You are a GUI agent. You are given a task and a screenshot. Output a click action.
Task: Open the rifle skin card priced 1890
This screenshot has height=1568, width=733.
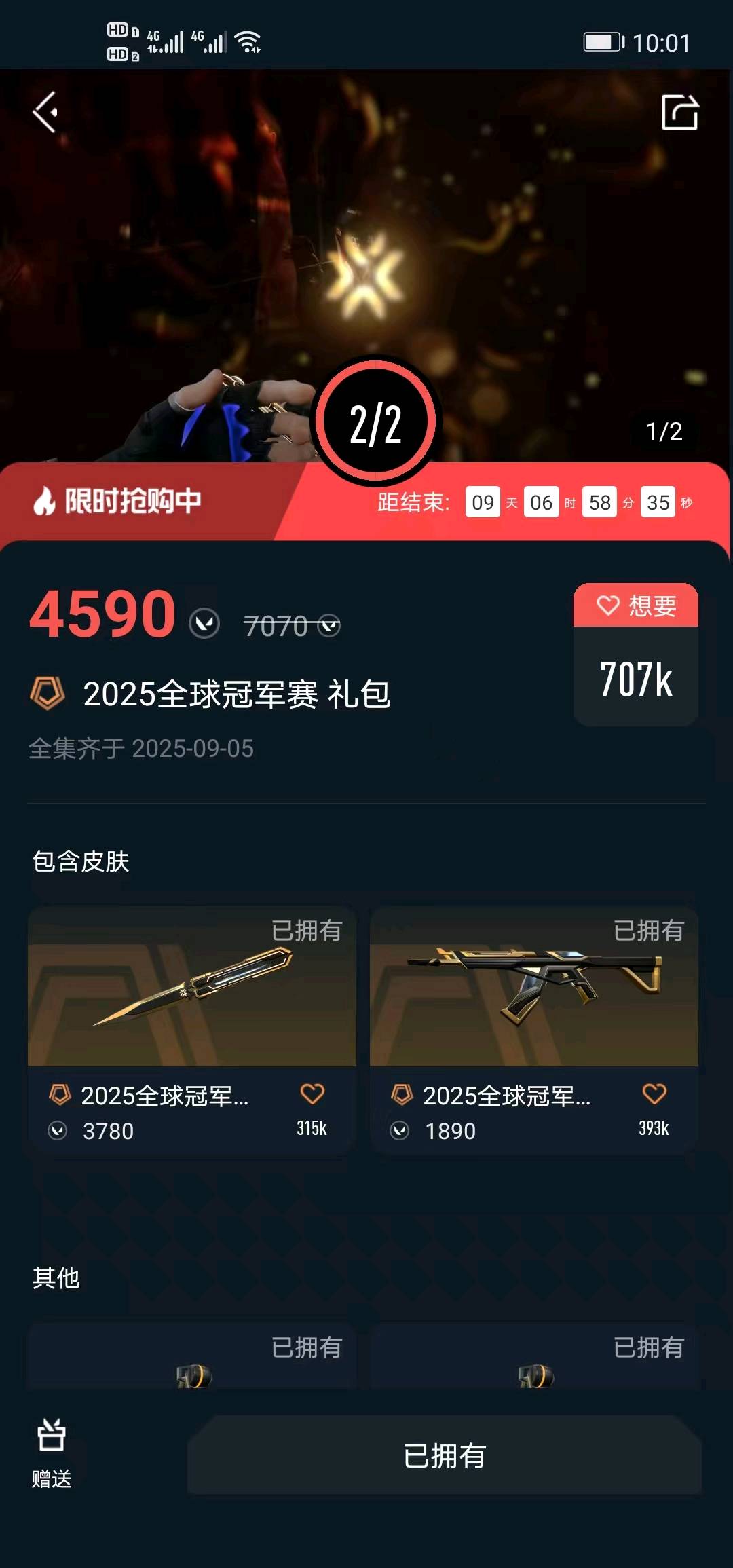[x=534, y=1029]
